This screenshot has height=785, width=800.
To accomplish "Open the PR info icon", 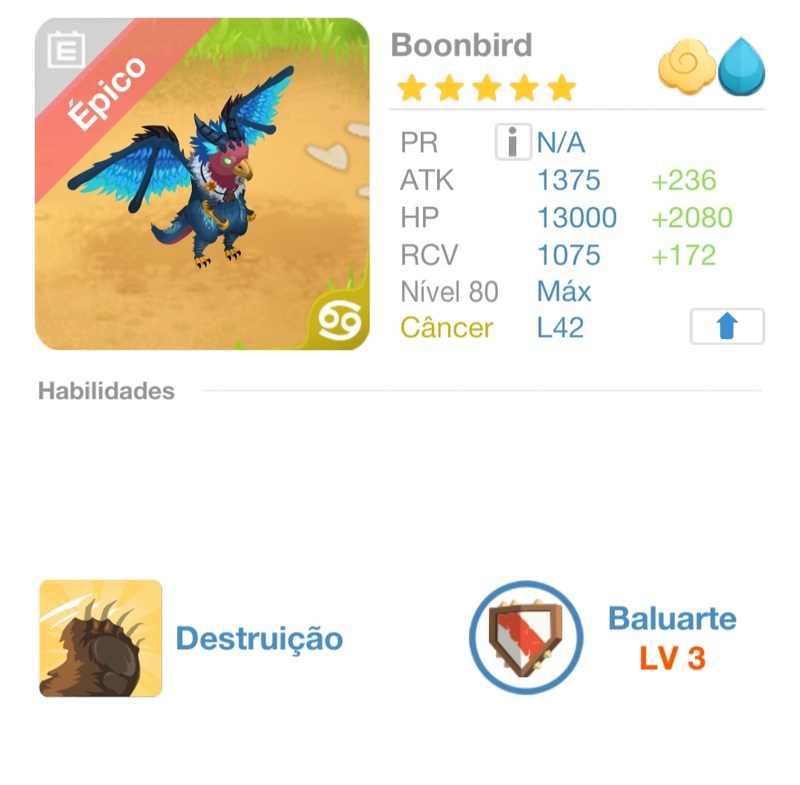I will [512, 142].
